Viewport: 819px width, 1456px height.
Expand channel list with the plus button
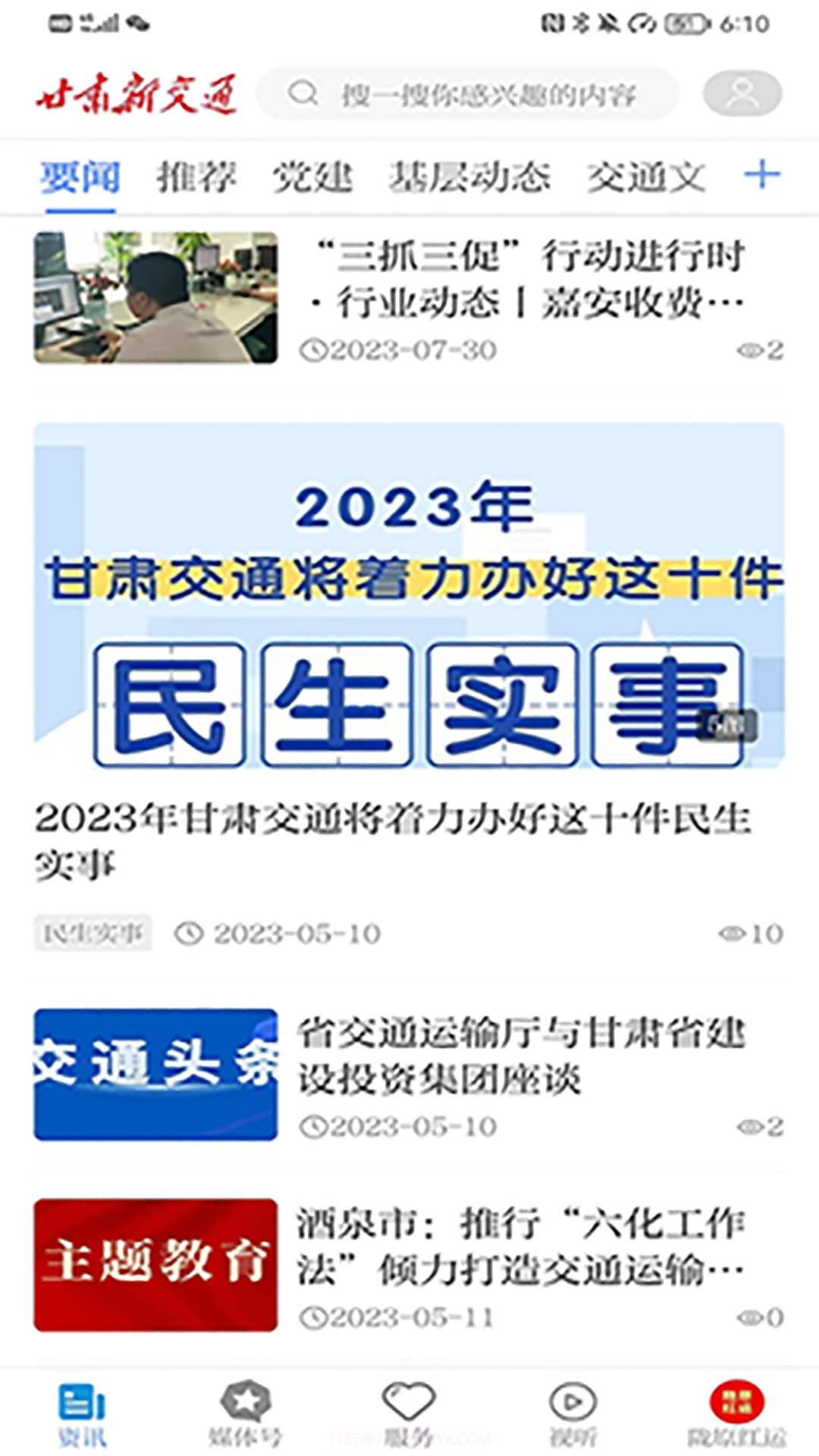point(764,177)
